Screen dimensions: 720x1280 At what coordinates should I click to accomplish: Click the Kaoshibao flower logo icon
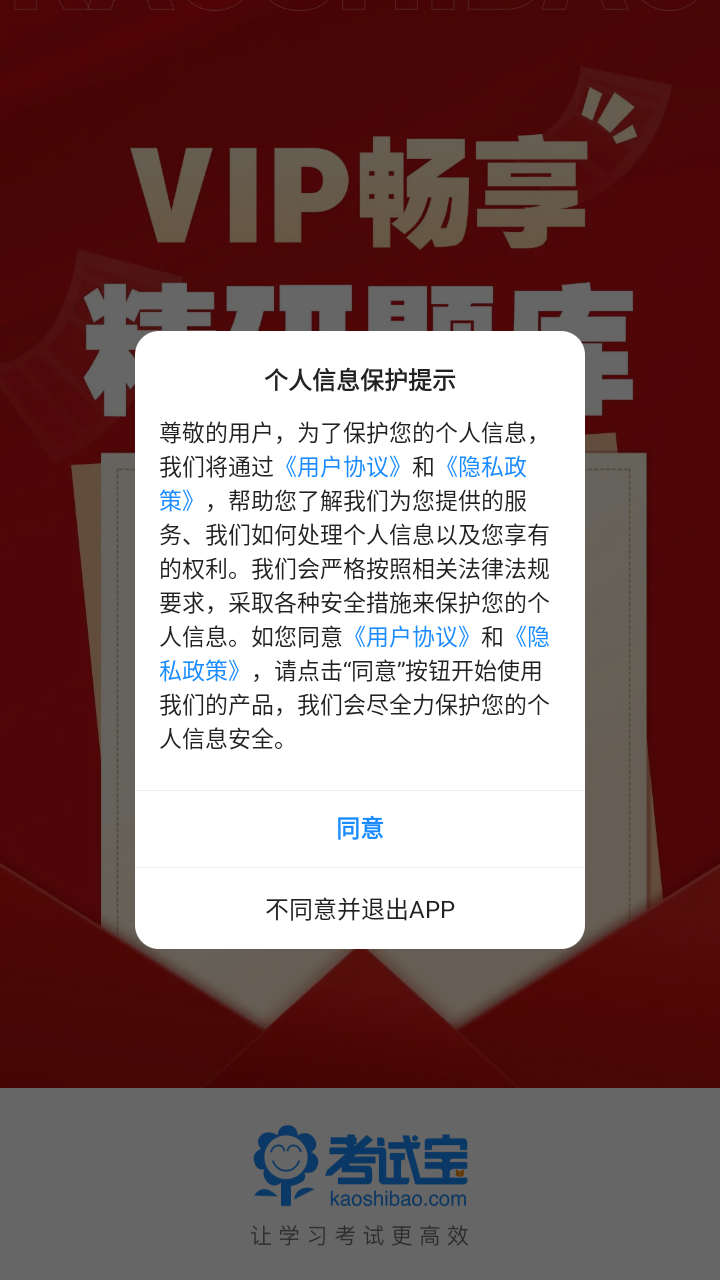coord(283,1166)
